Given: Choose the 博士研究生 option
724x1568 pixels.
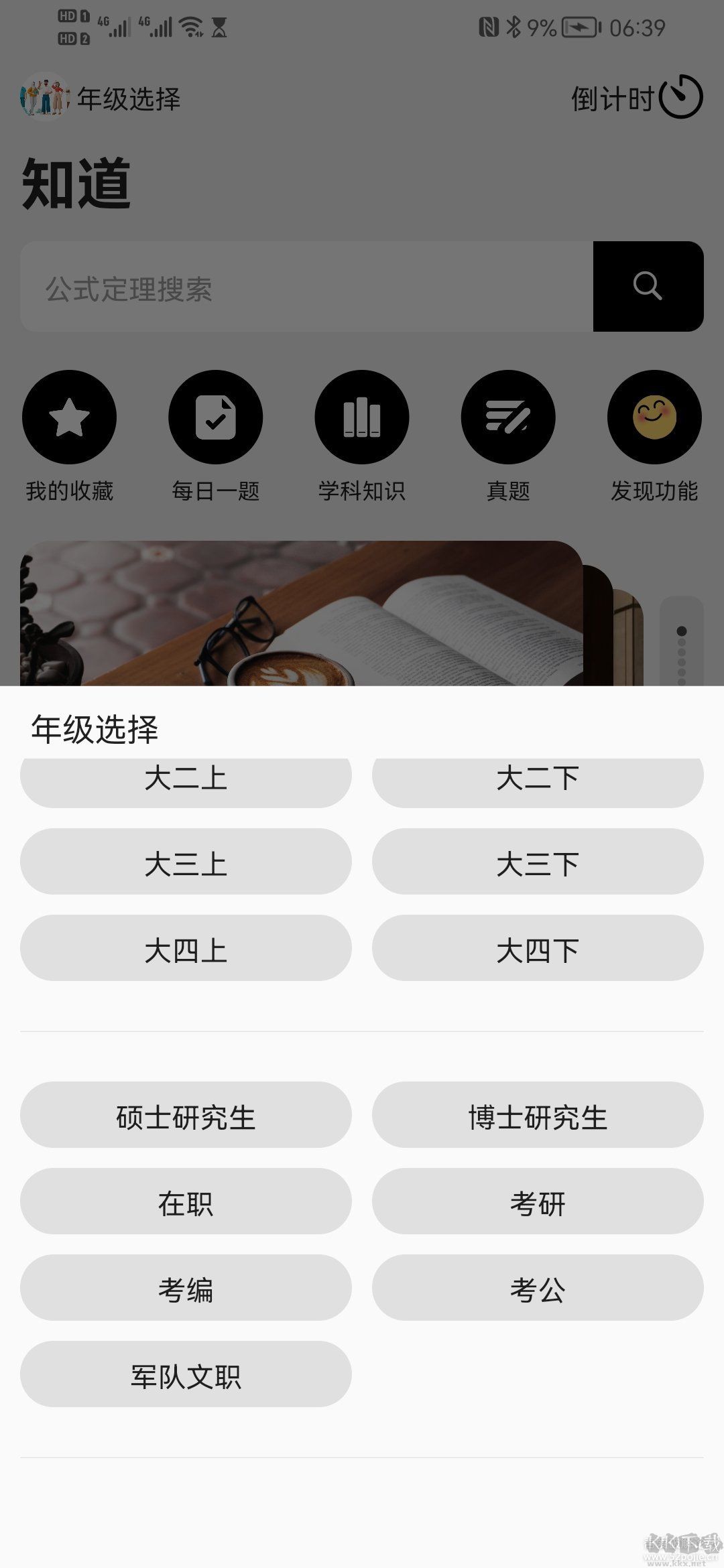Looking at the screenshot, I should pos(538,1116).
